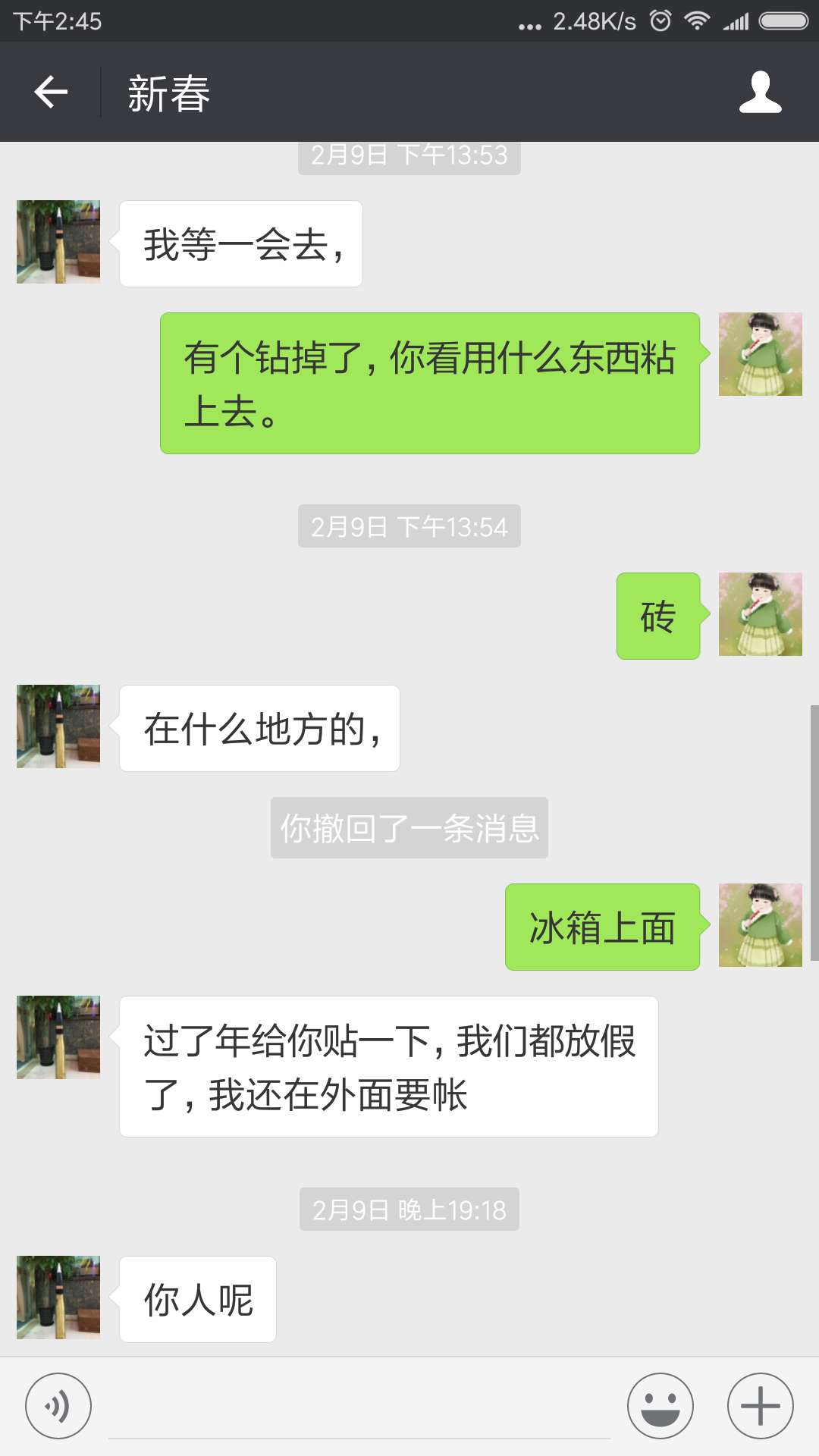819x1456 pixels.
Task: Open chat info via the profile icon
Action: tap(760, 93)
